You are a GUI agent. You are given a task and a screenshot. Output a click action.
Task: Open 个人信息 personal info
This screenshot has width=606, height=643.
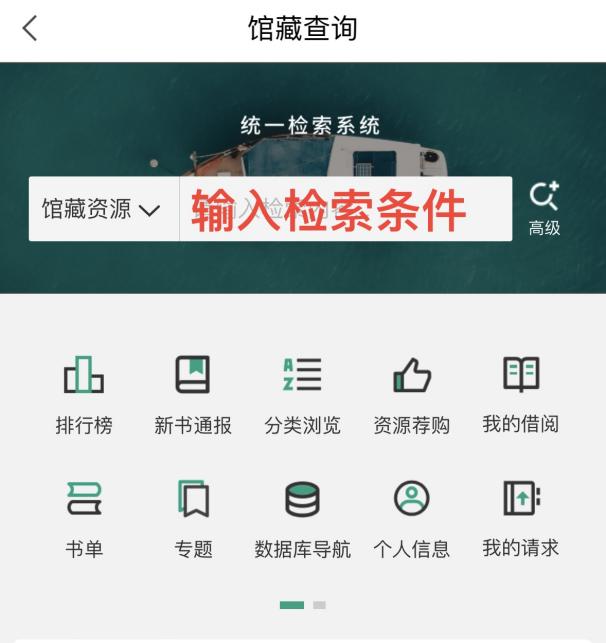411,518
